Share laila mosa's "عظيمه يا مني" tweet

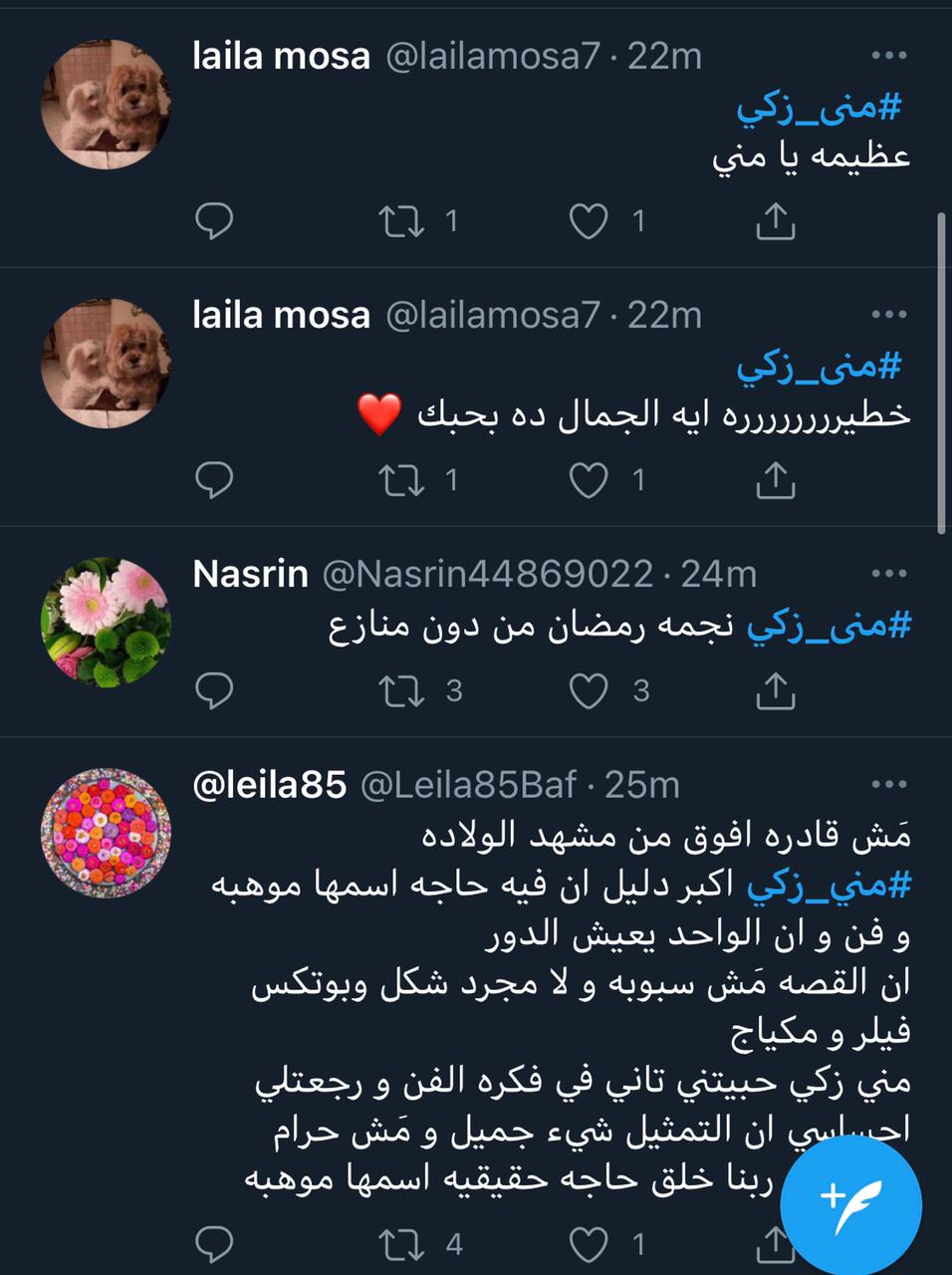(x=775, y=221)
